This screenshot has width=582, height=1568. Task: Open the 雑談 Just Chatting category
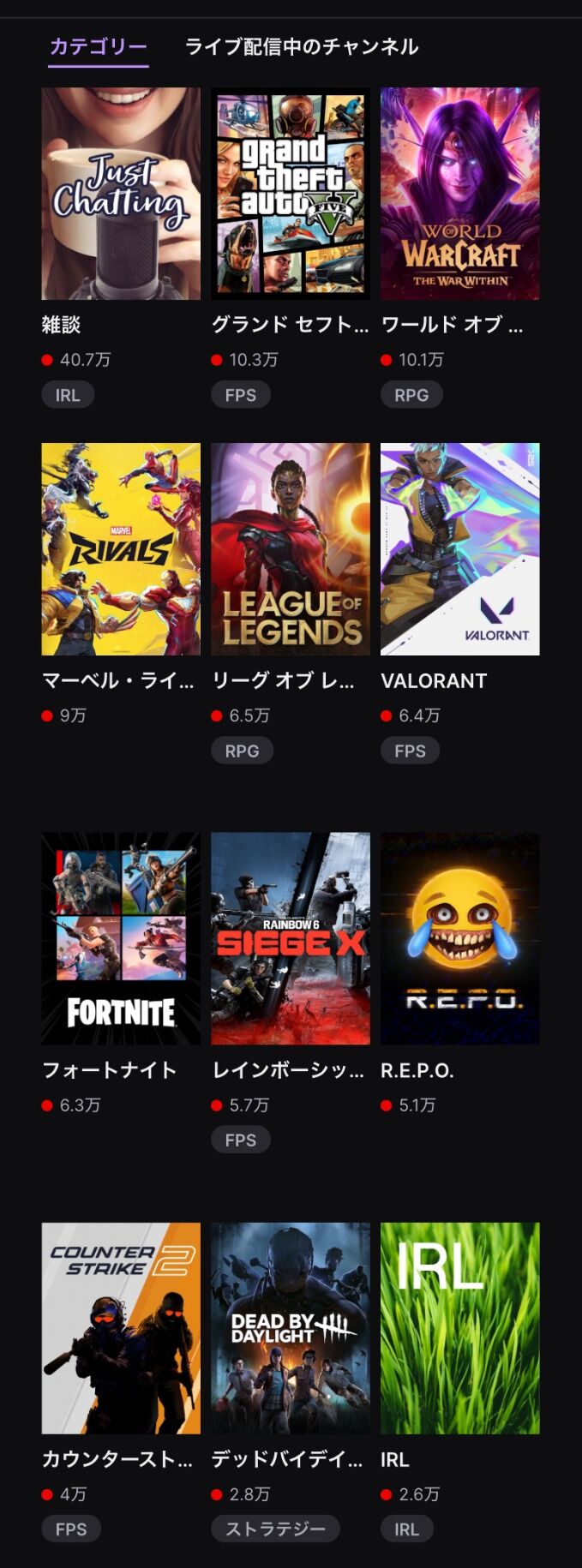[x=121, y=194]
